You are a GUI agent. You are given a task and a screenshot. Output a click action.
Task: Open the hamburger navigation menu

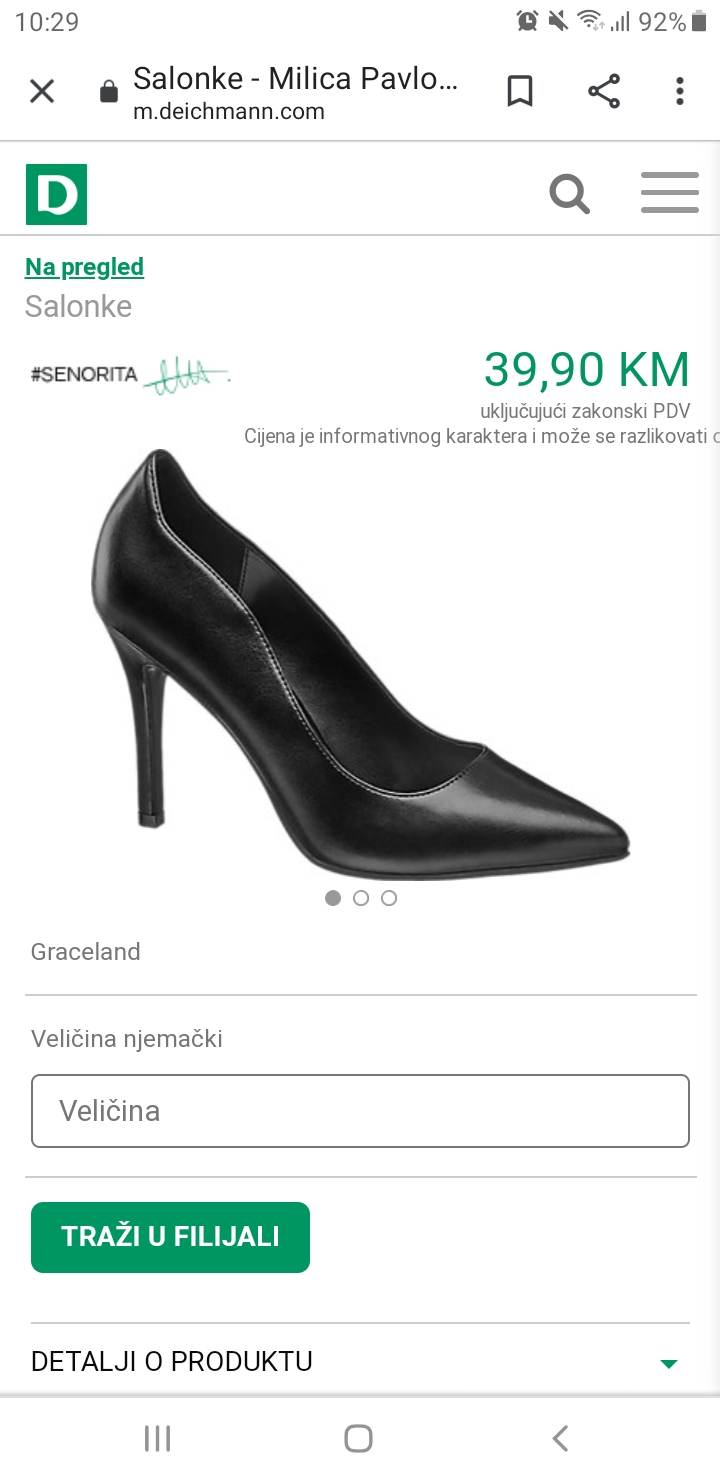click(x=670, y=192)
